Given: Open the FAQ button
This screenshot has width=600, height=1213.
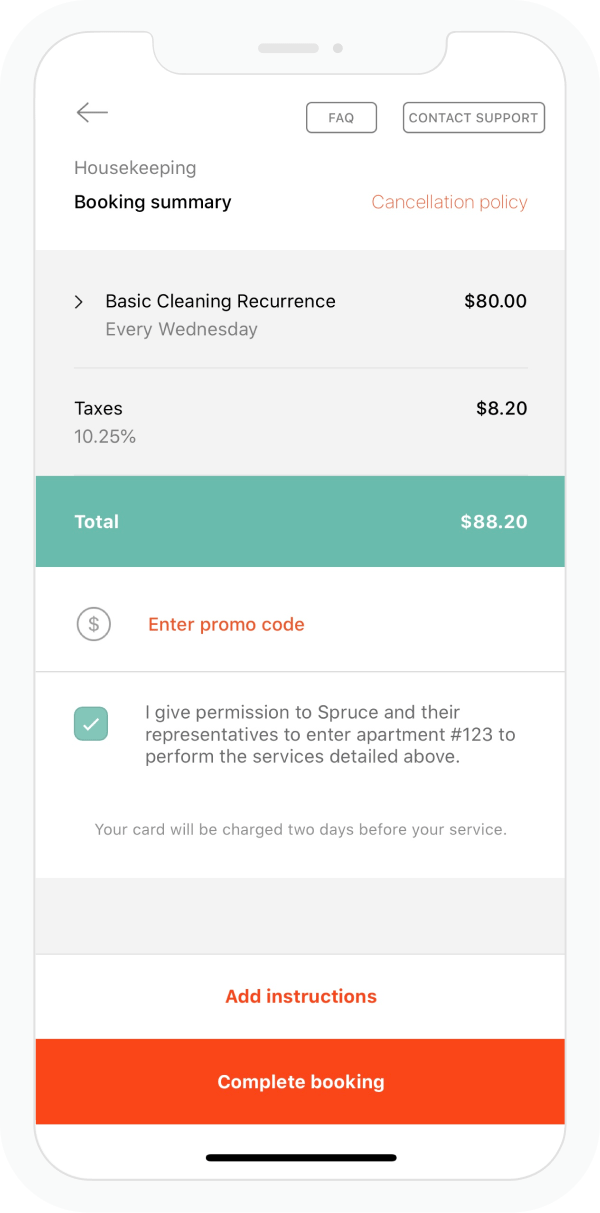Looking at the screenshot, I should tap(341, 117).
